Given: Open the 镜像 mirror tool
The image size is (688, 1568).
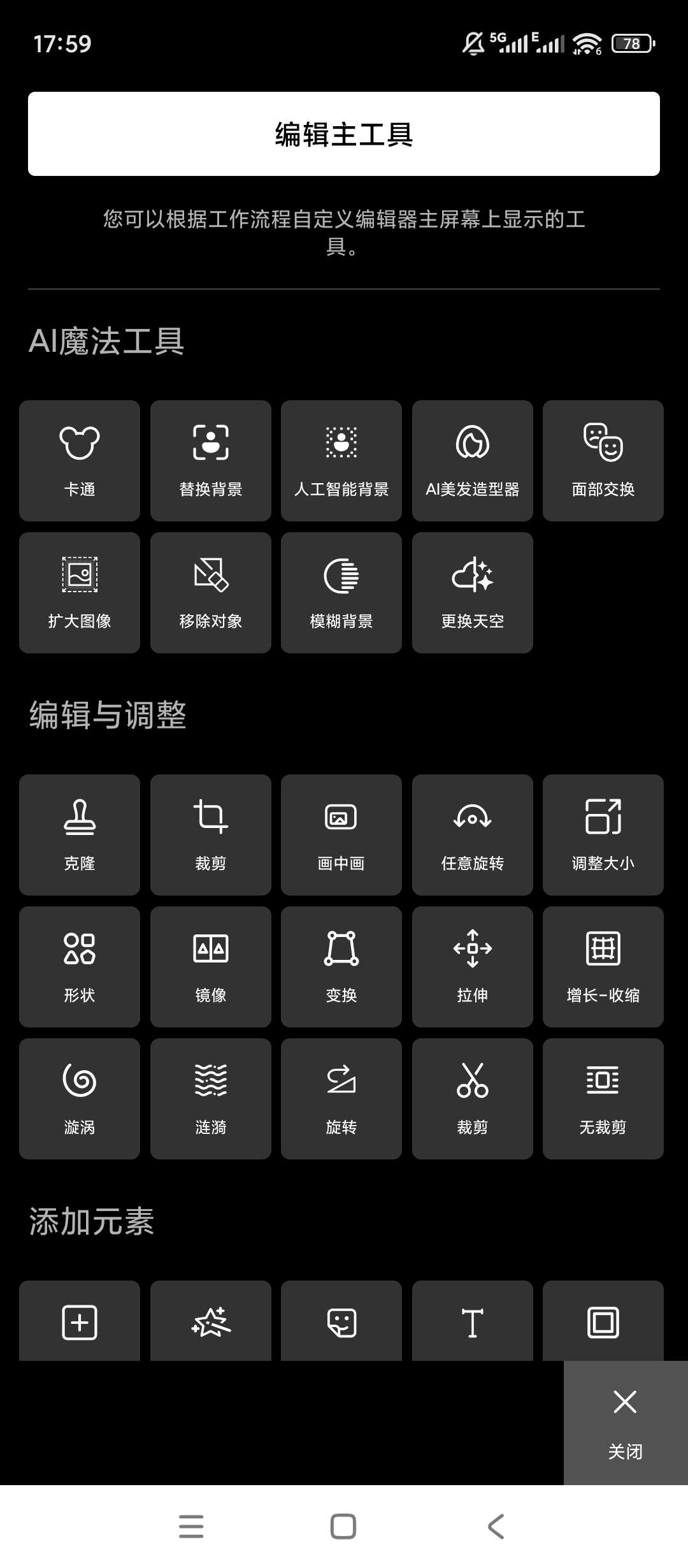Looking at the screenshot, I should [210, 966].
